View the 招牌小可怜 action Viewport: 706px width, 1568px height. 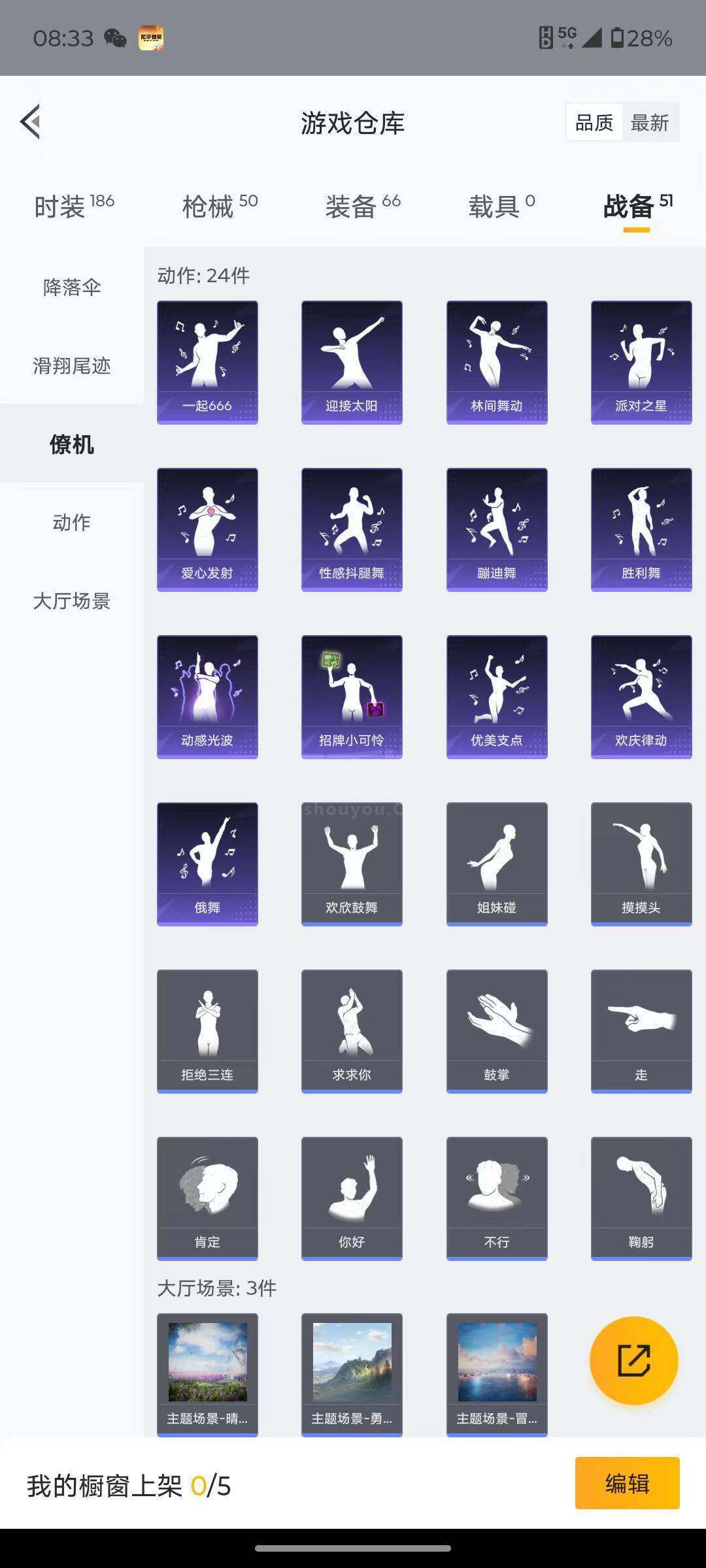pyautogui.click(x=352, y=697)
